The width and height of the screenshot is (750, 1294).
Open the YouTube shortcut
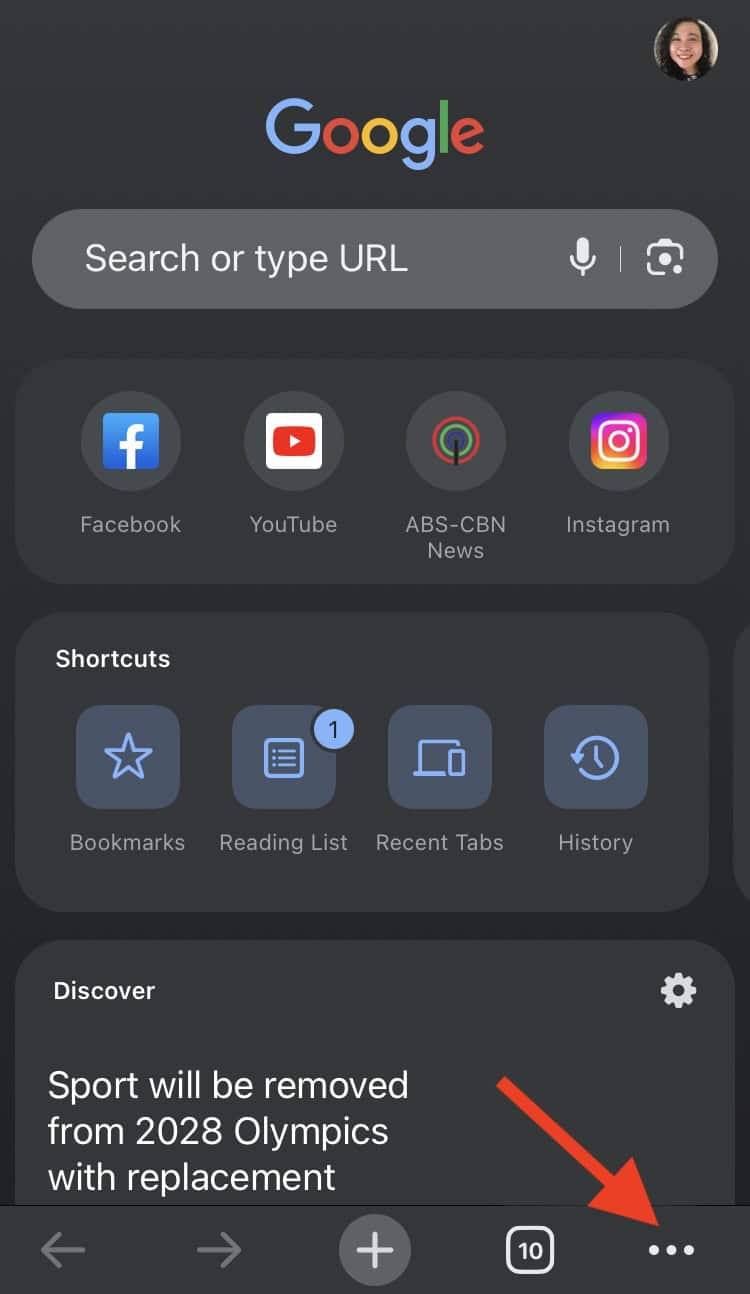point(293,441)
